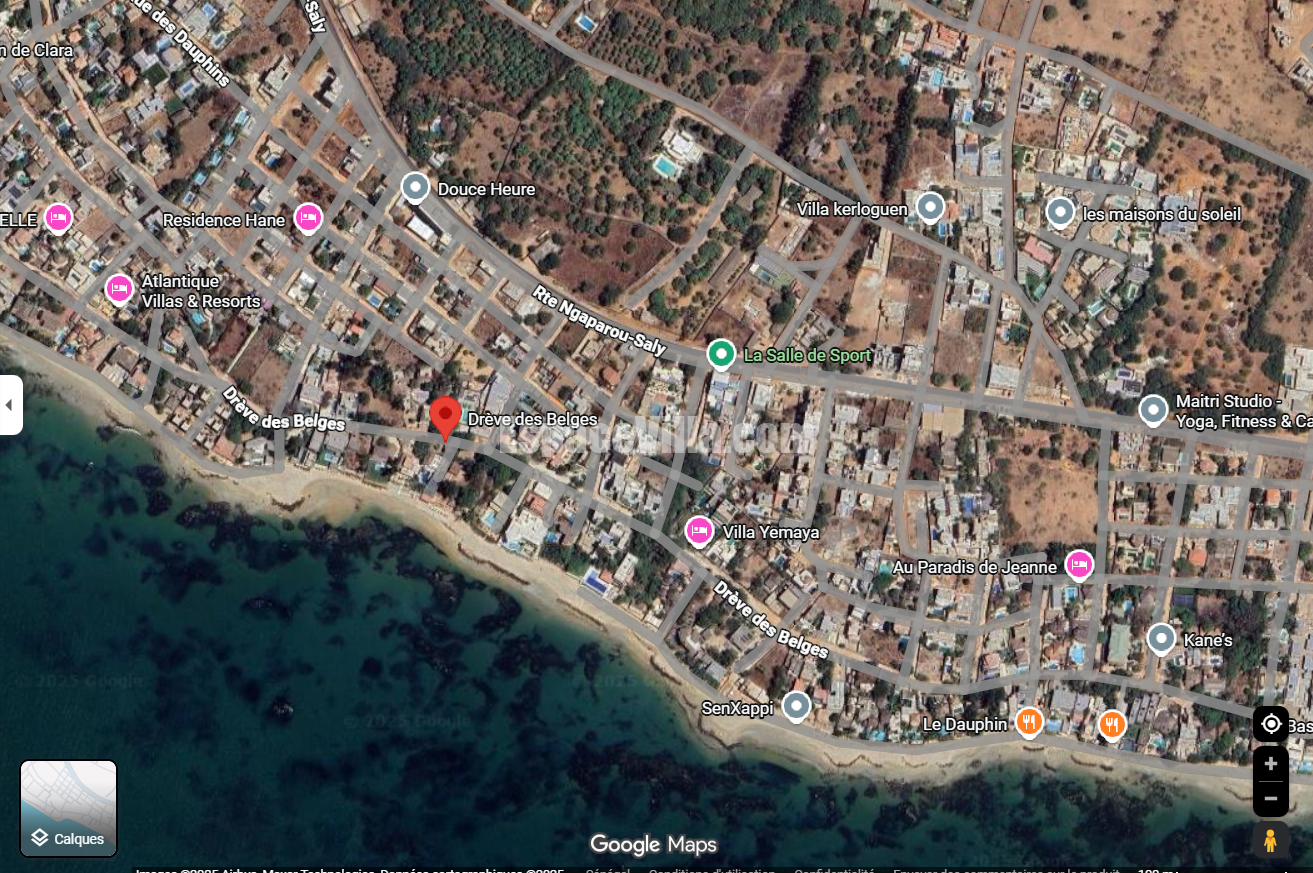This screenshot has height=873, width=1313.
Task: Open Le Dauphin restaurant marker
Action: click(1029, 721)
